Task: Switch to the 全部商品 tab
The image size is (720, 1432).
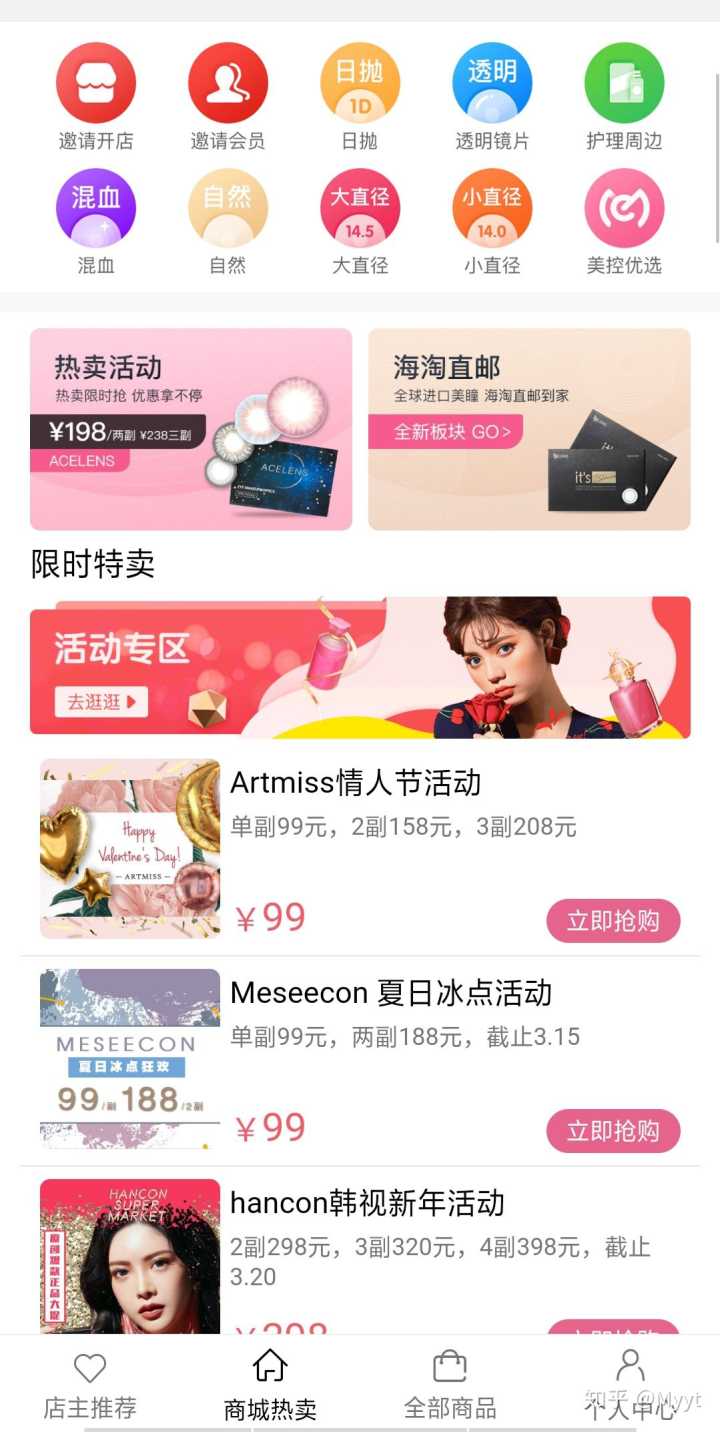Action: [x=450, y=1385]
